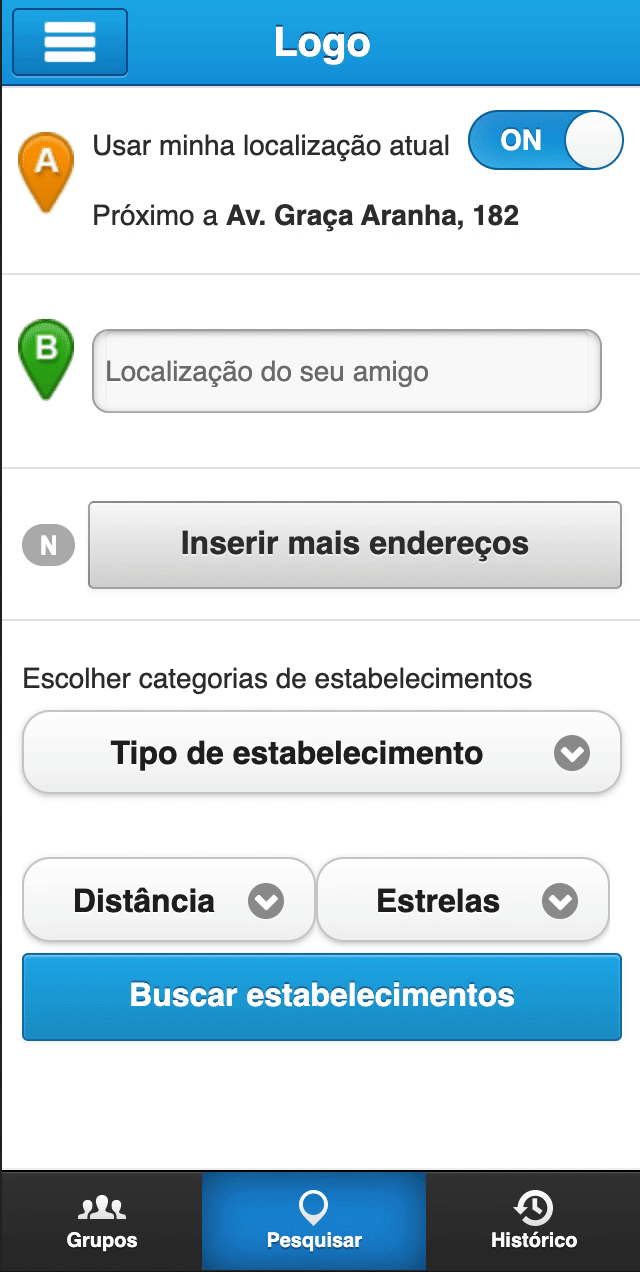The height and width of the screenshot is (1272, 640).
Task: Tap Buscar estabelecimentos
Action: point(322,996)
